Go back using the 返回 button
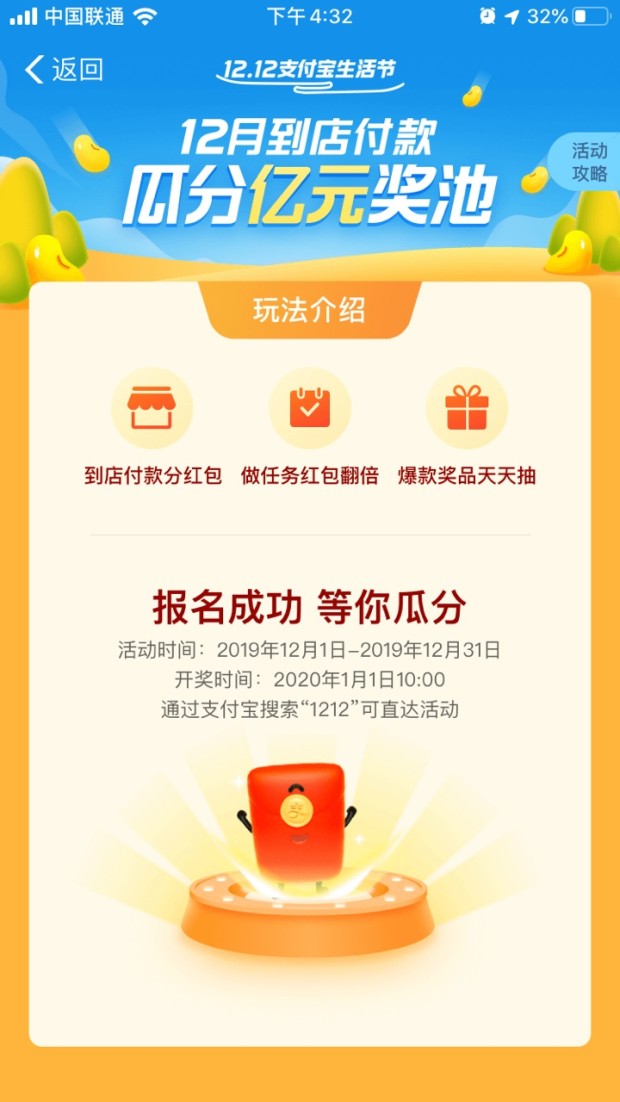 pos(64,69)
